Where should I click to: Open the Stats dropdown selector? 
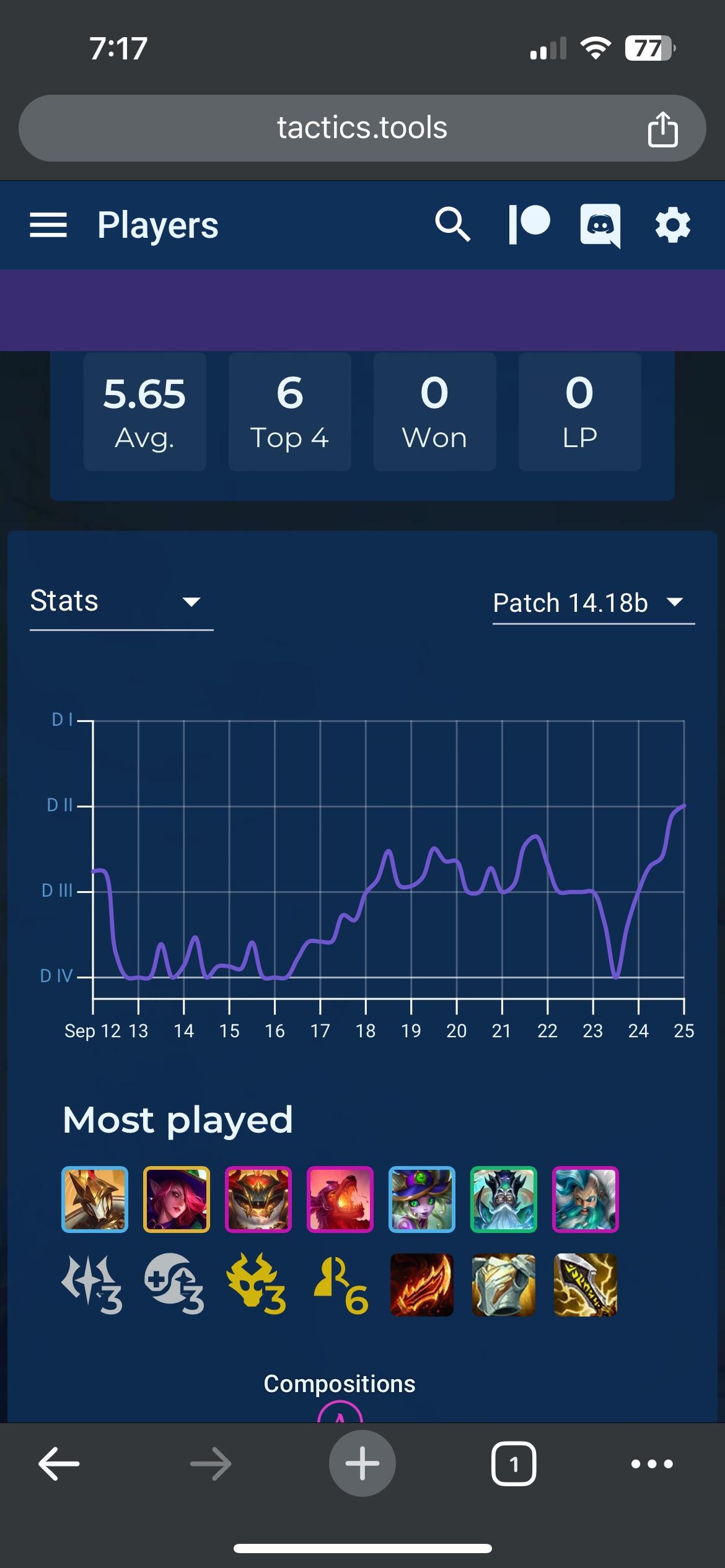(x=121, y=601)
